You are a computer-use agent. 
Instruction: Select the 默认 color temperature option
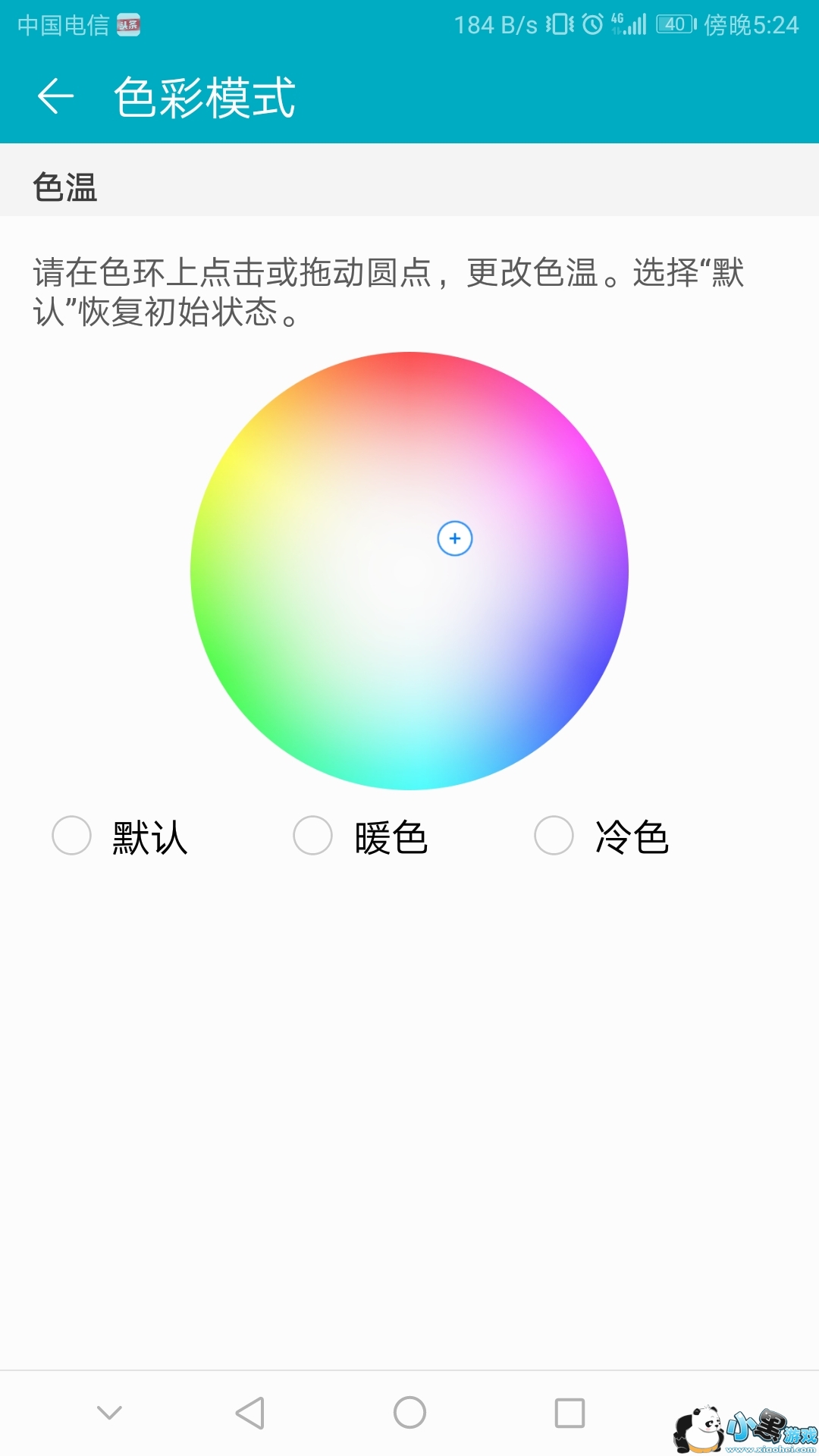[72, 836]
